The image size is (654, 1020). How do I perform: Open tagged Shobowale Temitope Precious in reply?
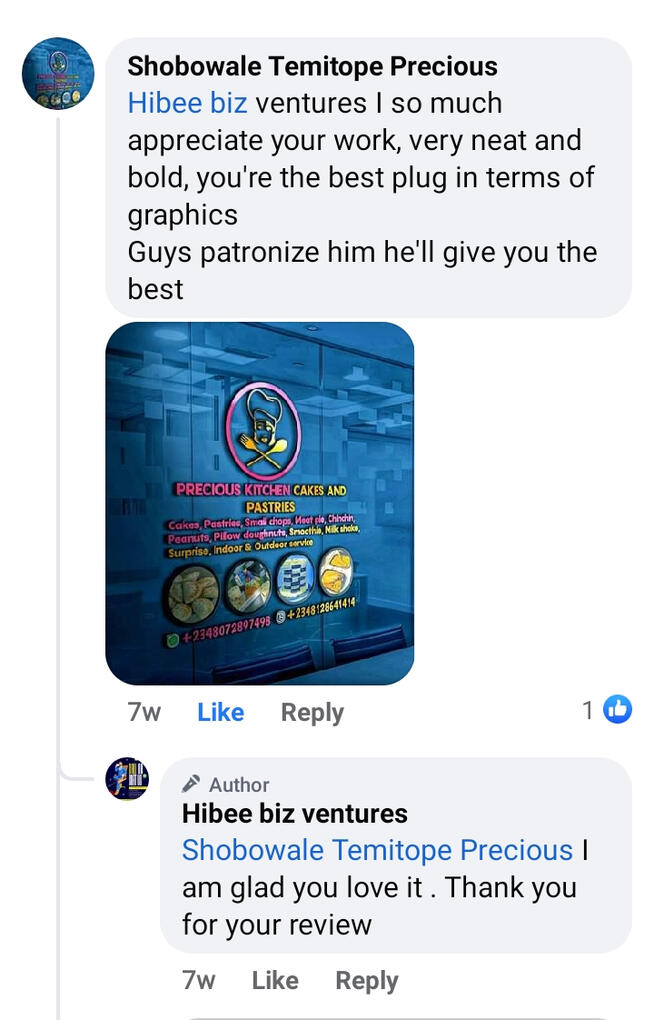coord(377,850)
